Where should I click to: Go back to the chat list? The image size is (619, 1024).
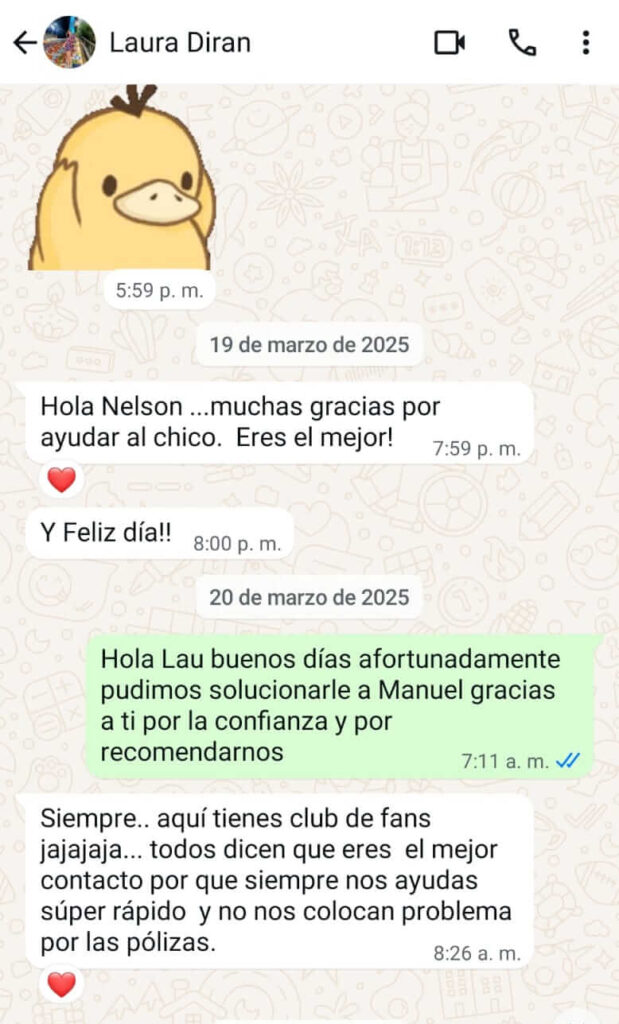(x=24, y=42)
